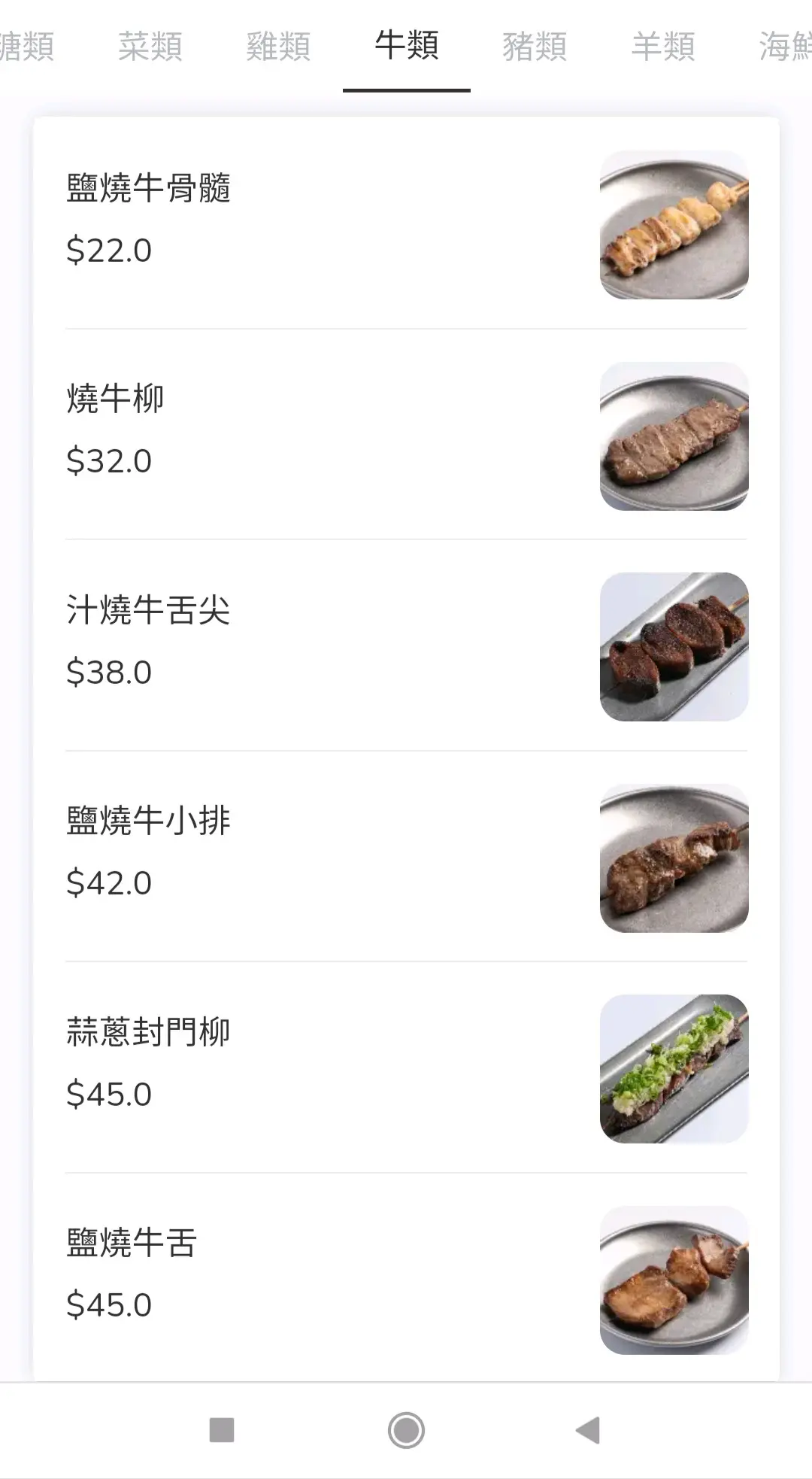This screenshot has width=812, height=1479.
Task: Go back using the system back button
Action: pyautogui.click(x=588, y=1430)
